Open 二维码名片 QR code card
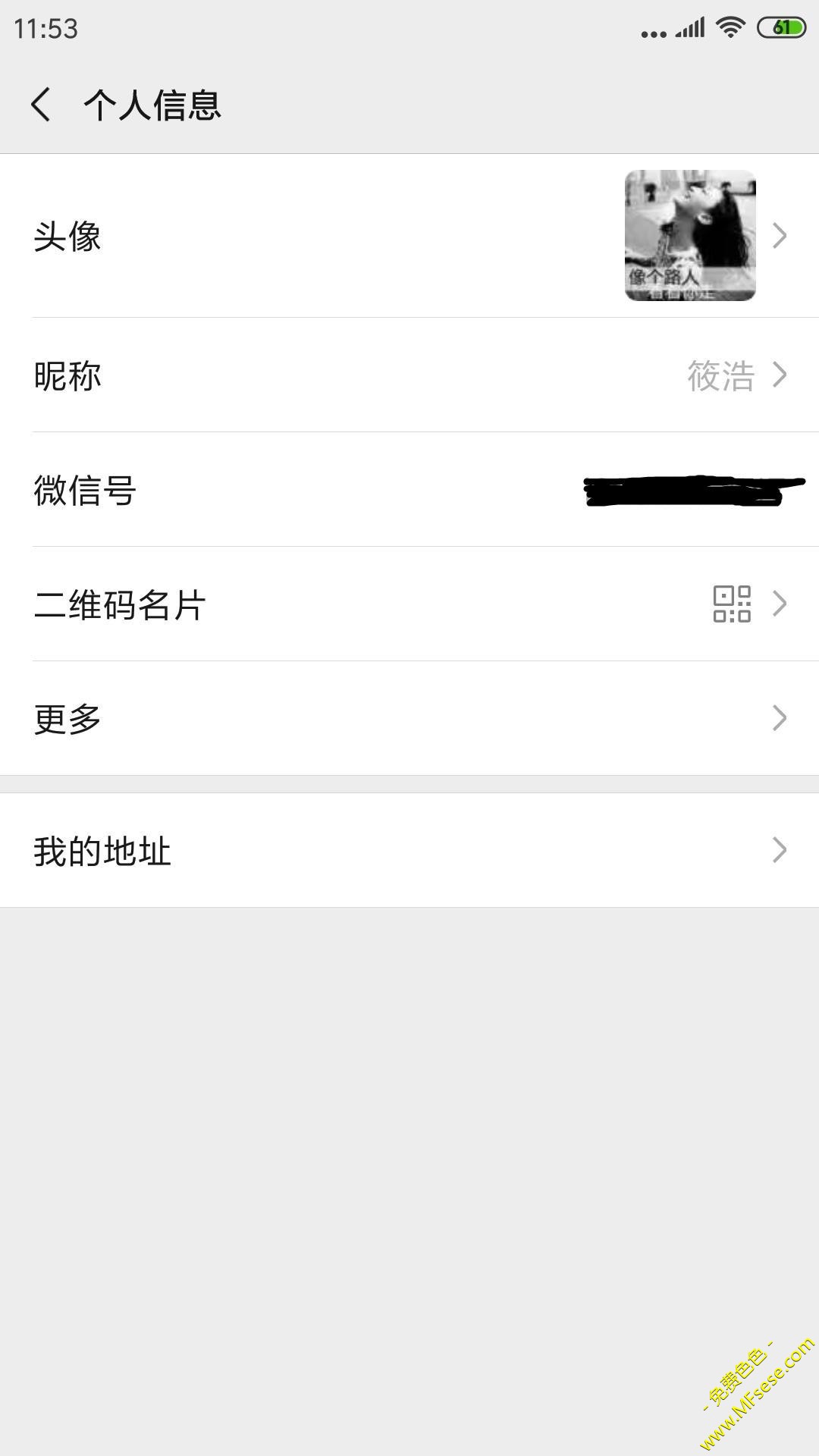This screenshot has height=1456, width=819. [409, 604]
